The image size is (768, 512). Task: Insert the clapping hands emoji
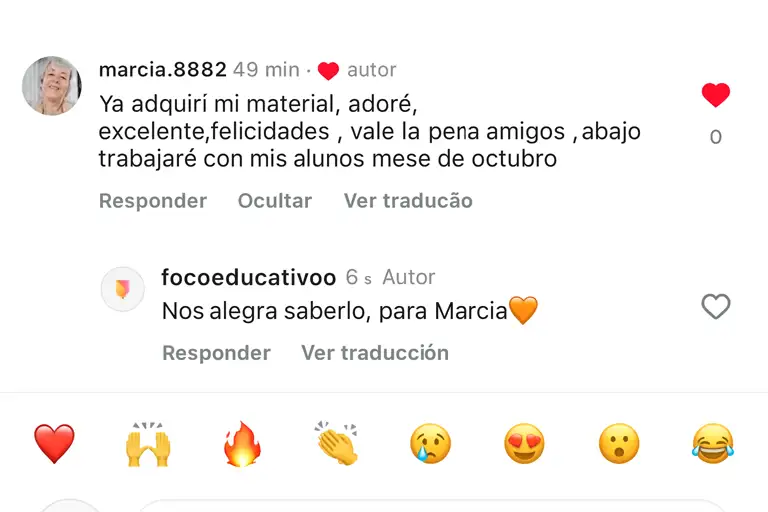[337, 443]
